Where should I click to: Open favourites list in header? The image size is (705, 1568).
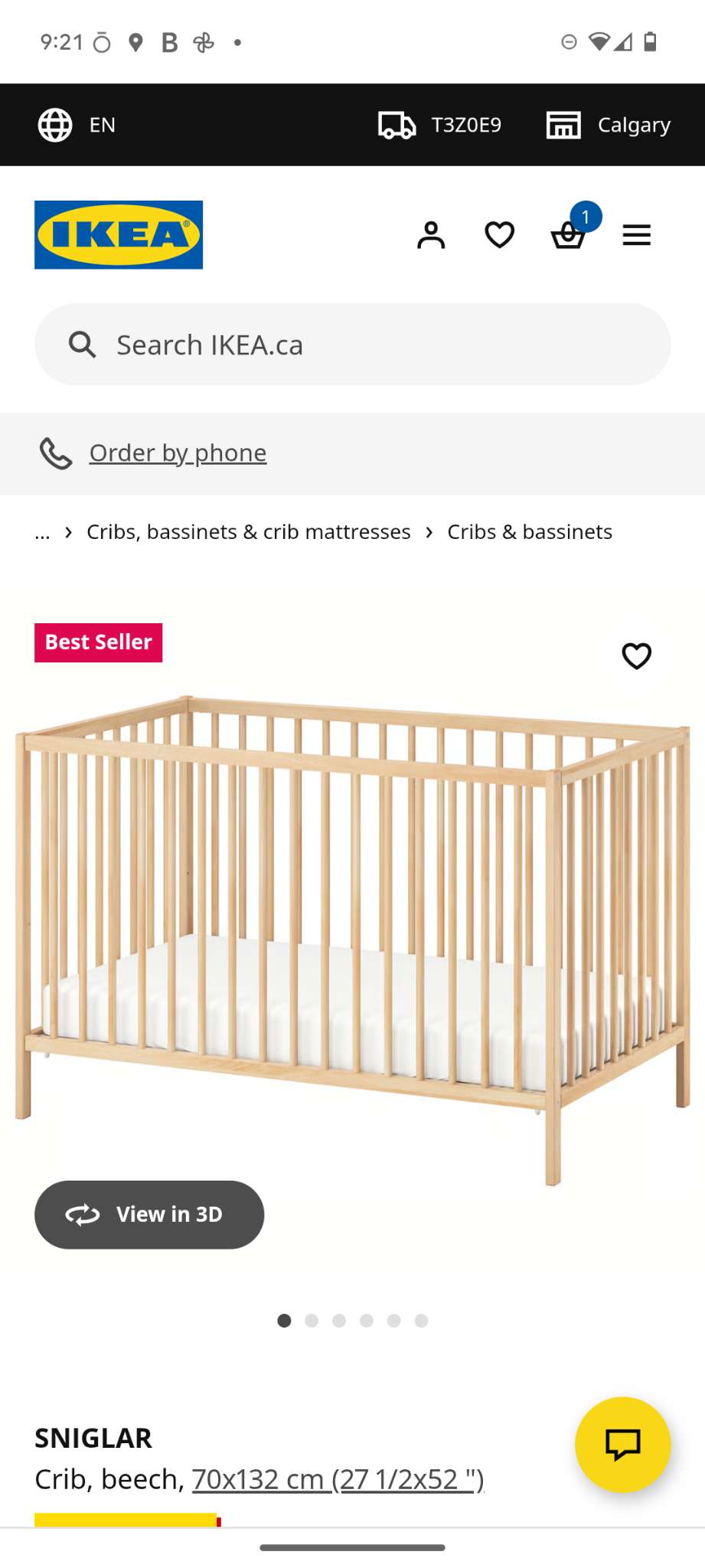499,235
